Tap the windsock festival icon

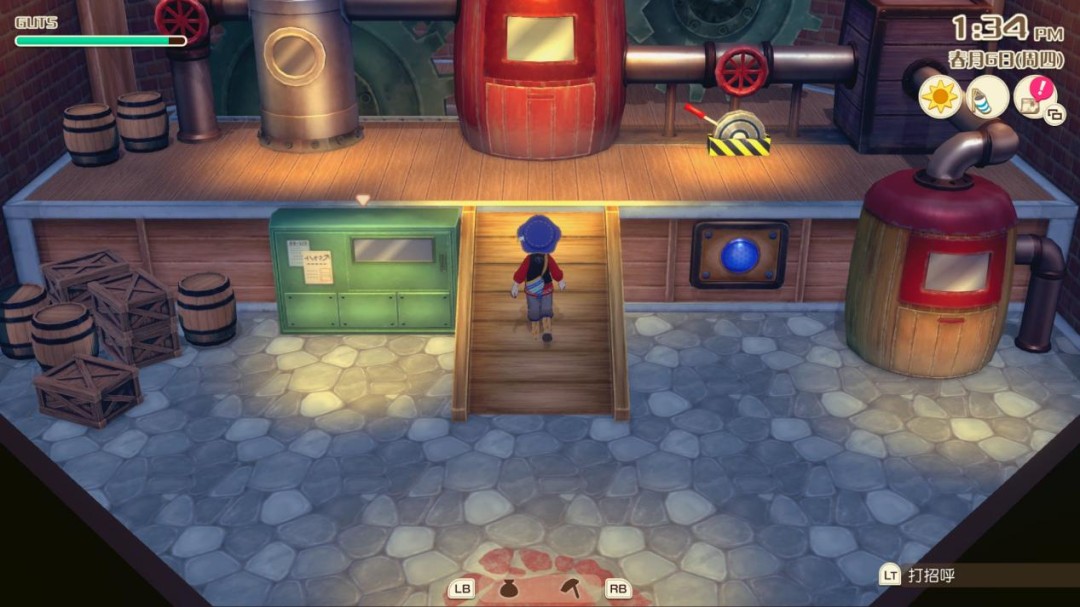point(987,97)
